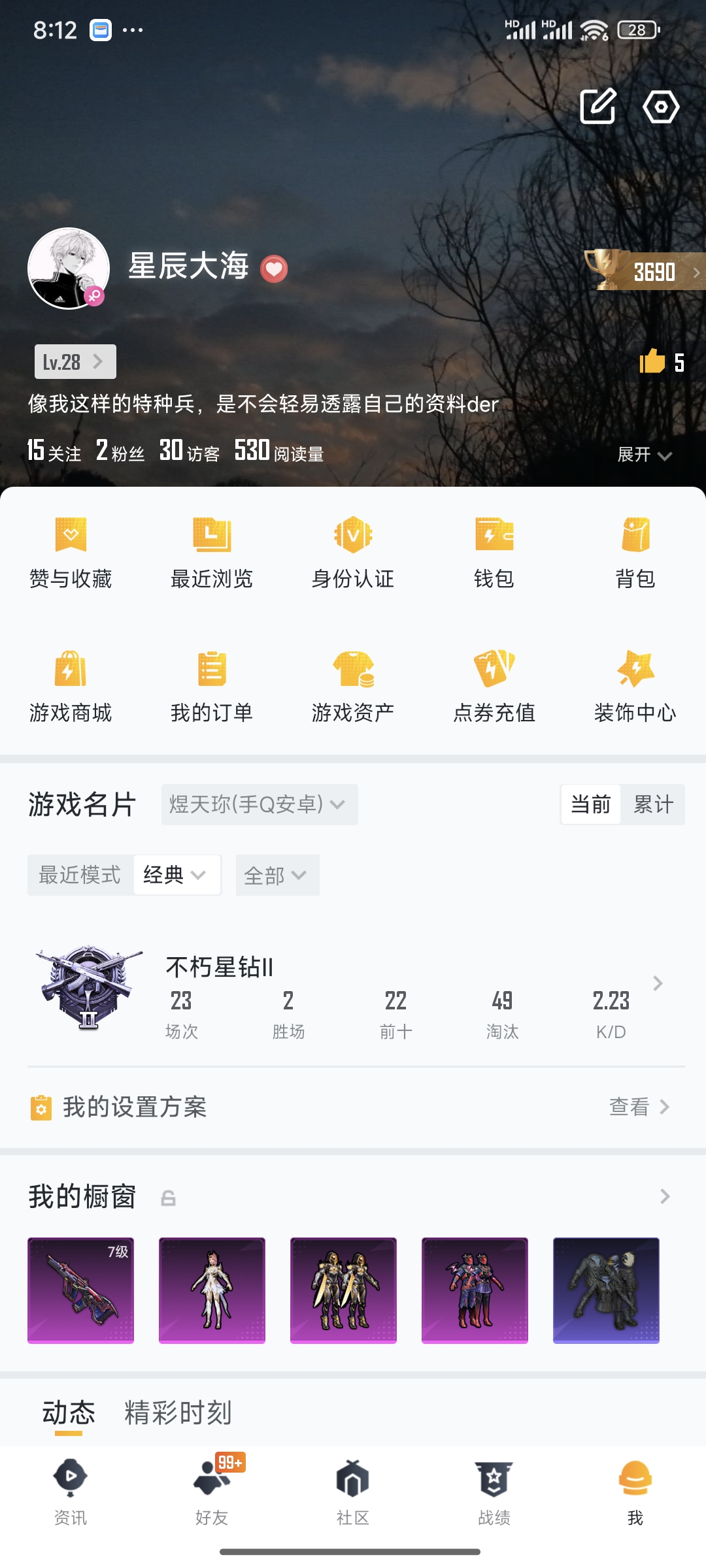Screen dimensions: 706x1568
Task: Open 点券充值 voucher recharge
Action: (x=494, y=686)
